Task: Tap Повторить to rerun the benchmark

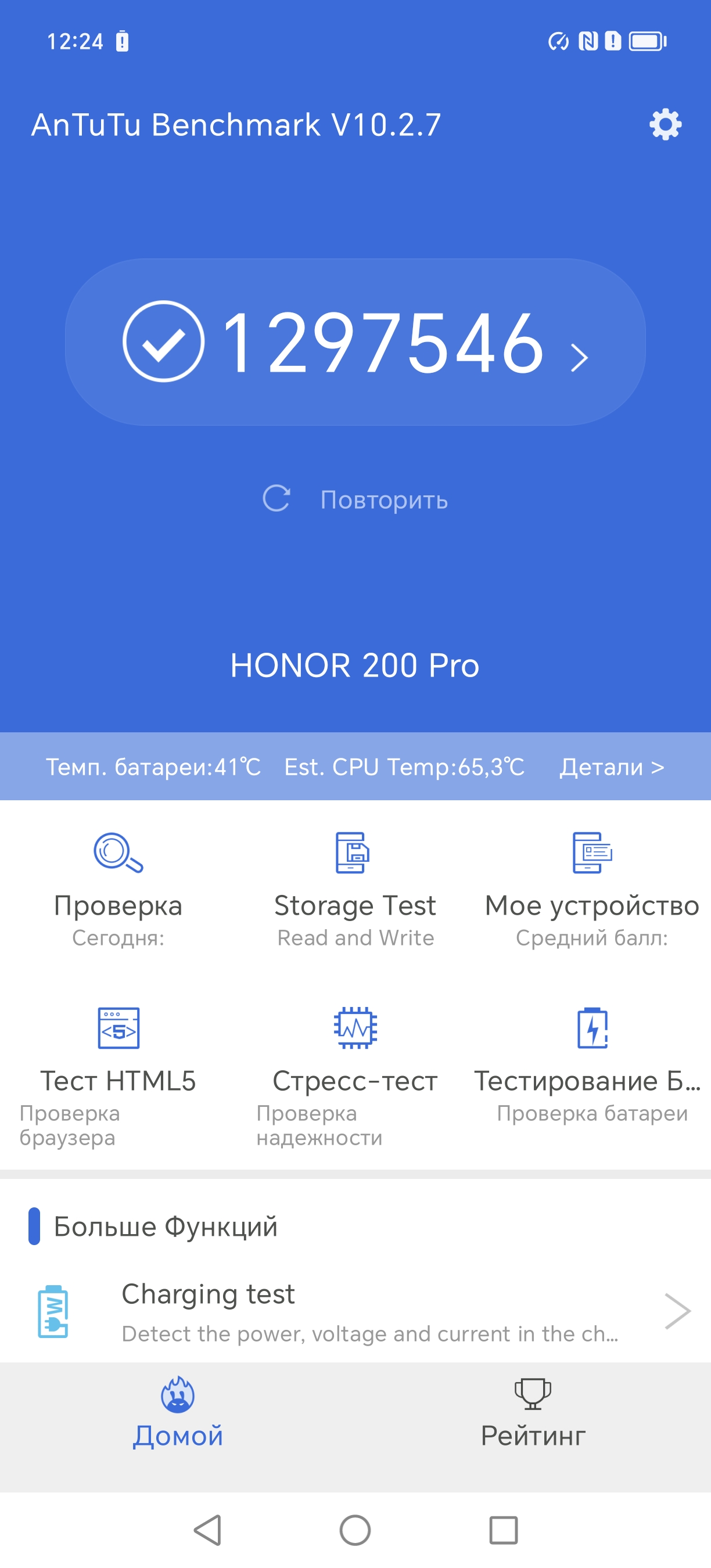Action: [x=355, y=499]
